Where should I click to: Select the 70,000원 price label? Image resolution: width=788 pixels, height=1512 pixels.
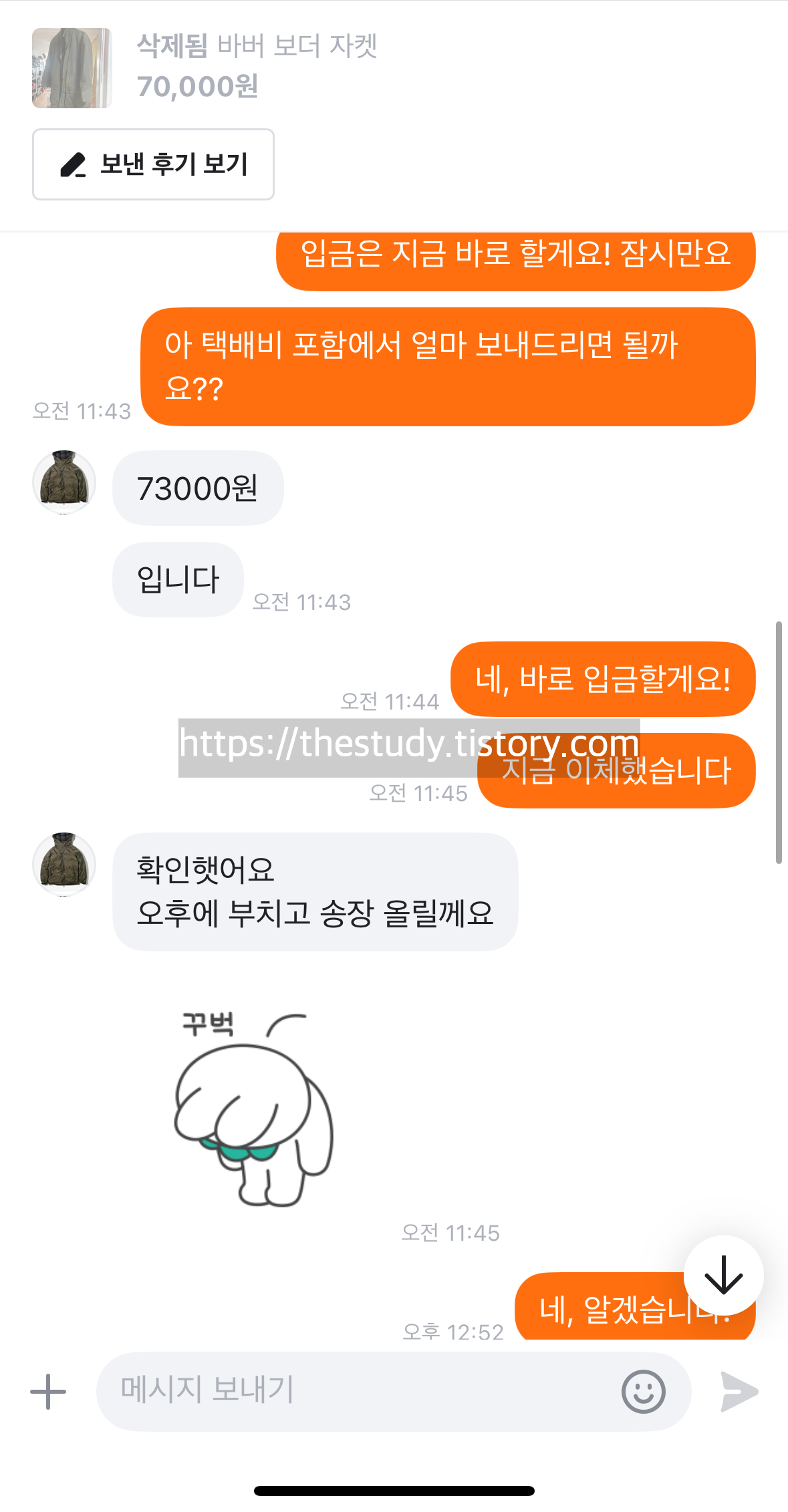click(197, 85)
